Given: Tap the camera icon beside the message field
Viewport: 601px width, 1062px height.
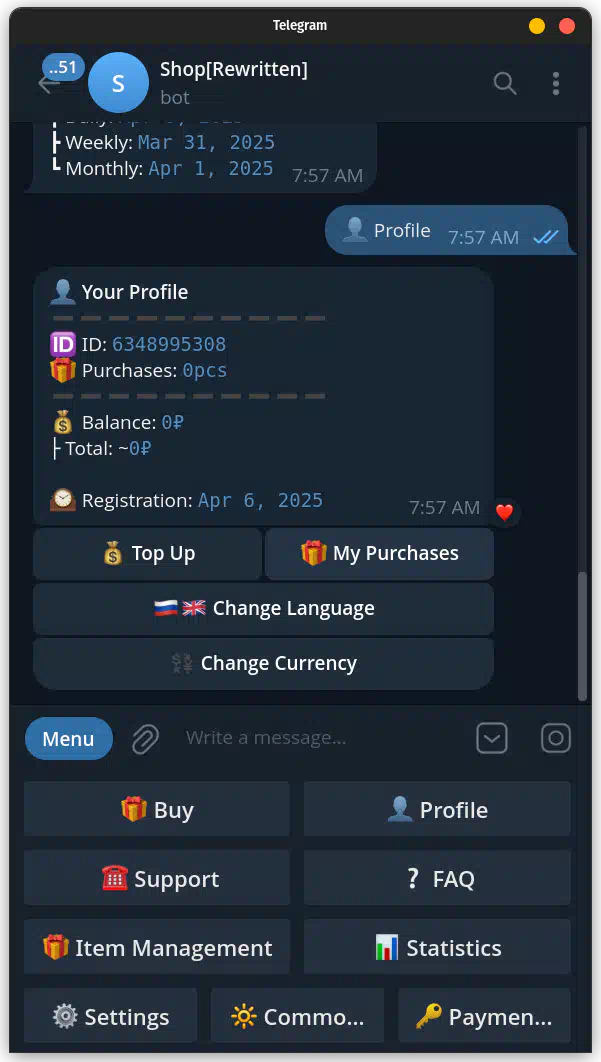Looking at the screenshot, I should coord(556,738).
